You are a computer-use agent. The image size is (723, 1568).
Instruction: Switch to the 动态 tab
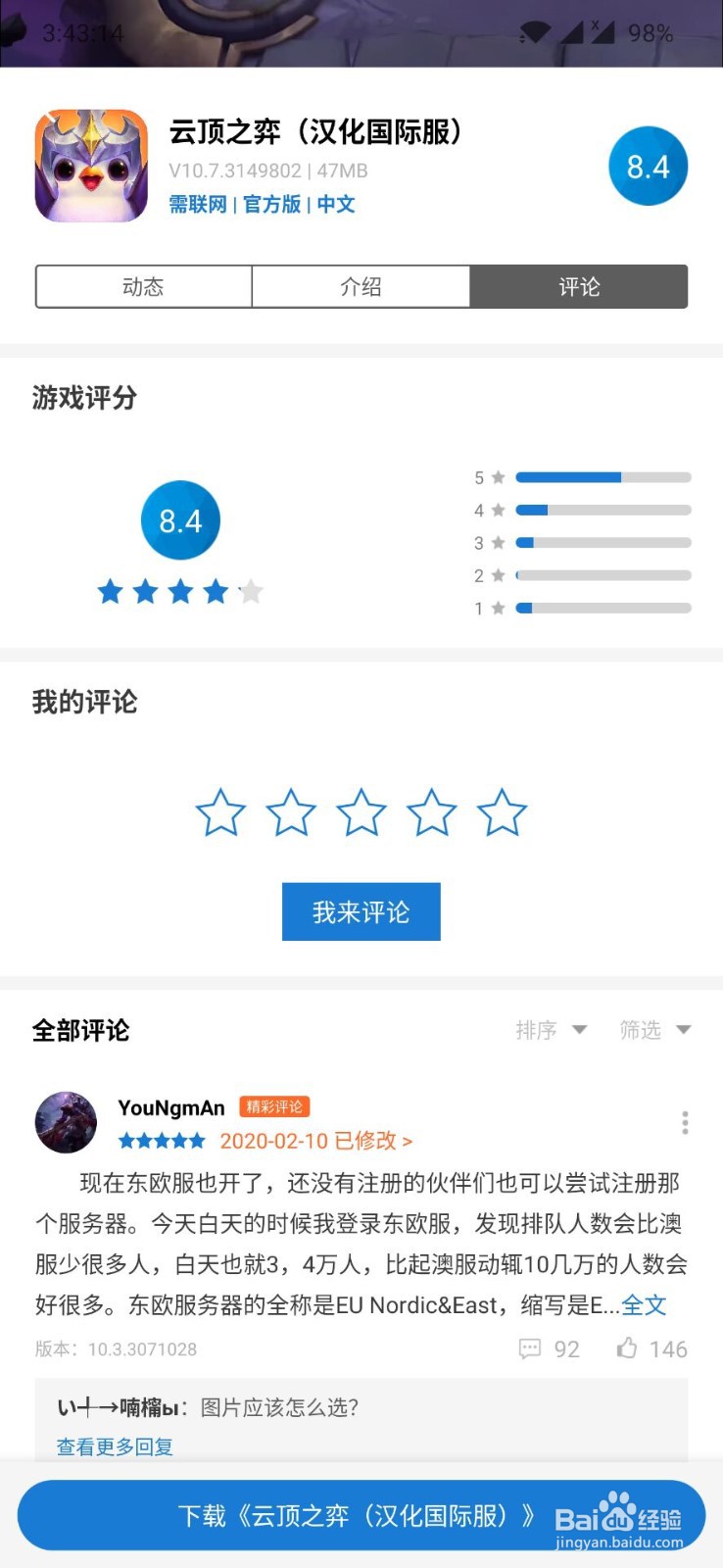143,287
